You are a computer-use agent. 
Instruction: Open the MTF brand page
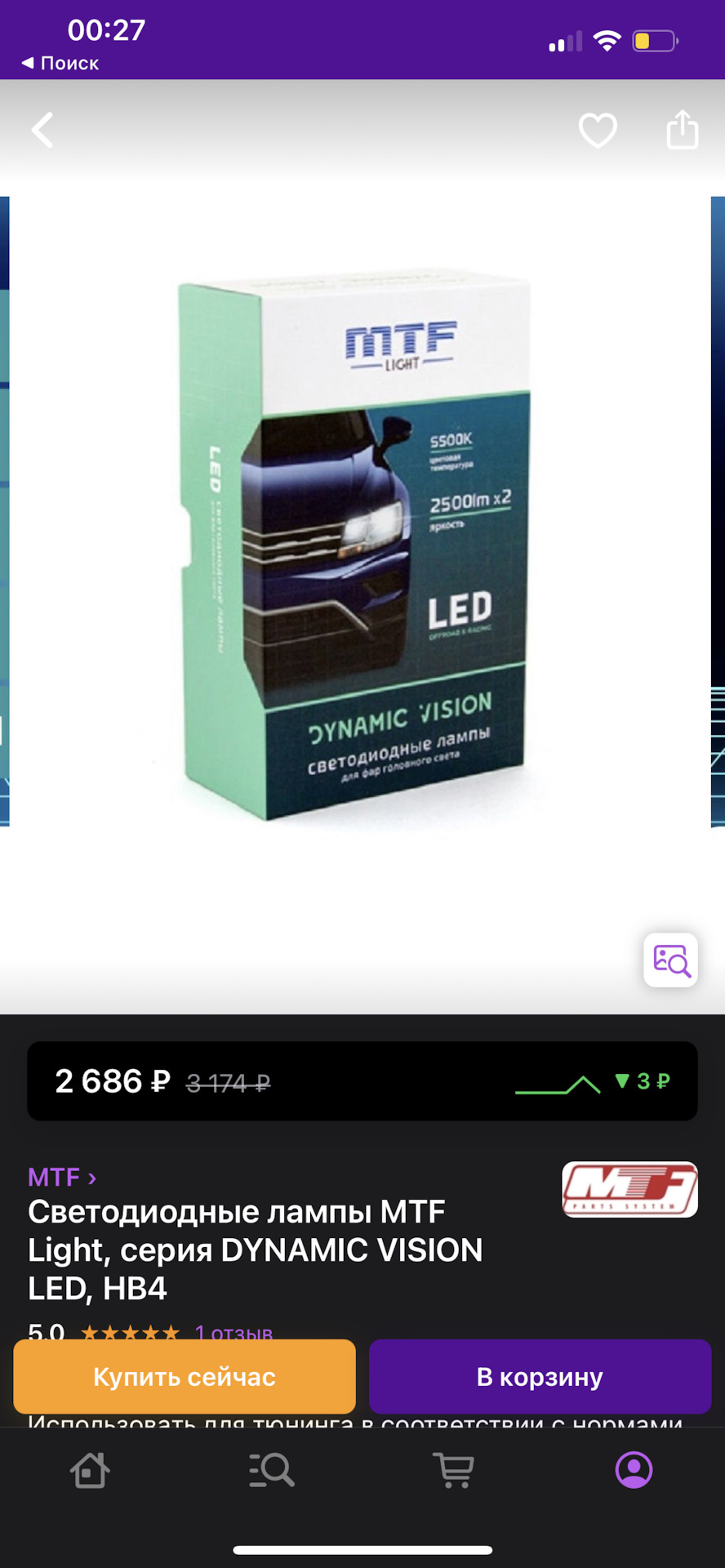coord(62,1177)
